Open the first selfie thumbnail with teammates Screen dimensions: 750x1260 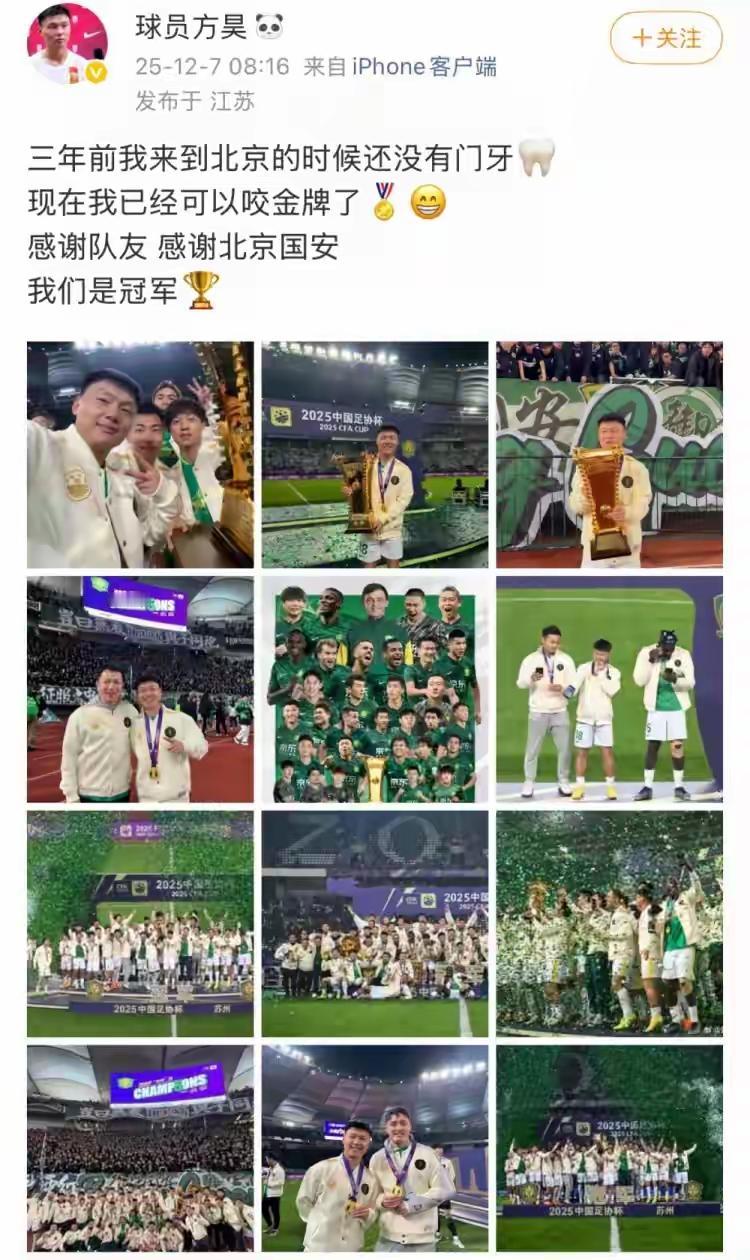point(138,453)
